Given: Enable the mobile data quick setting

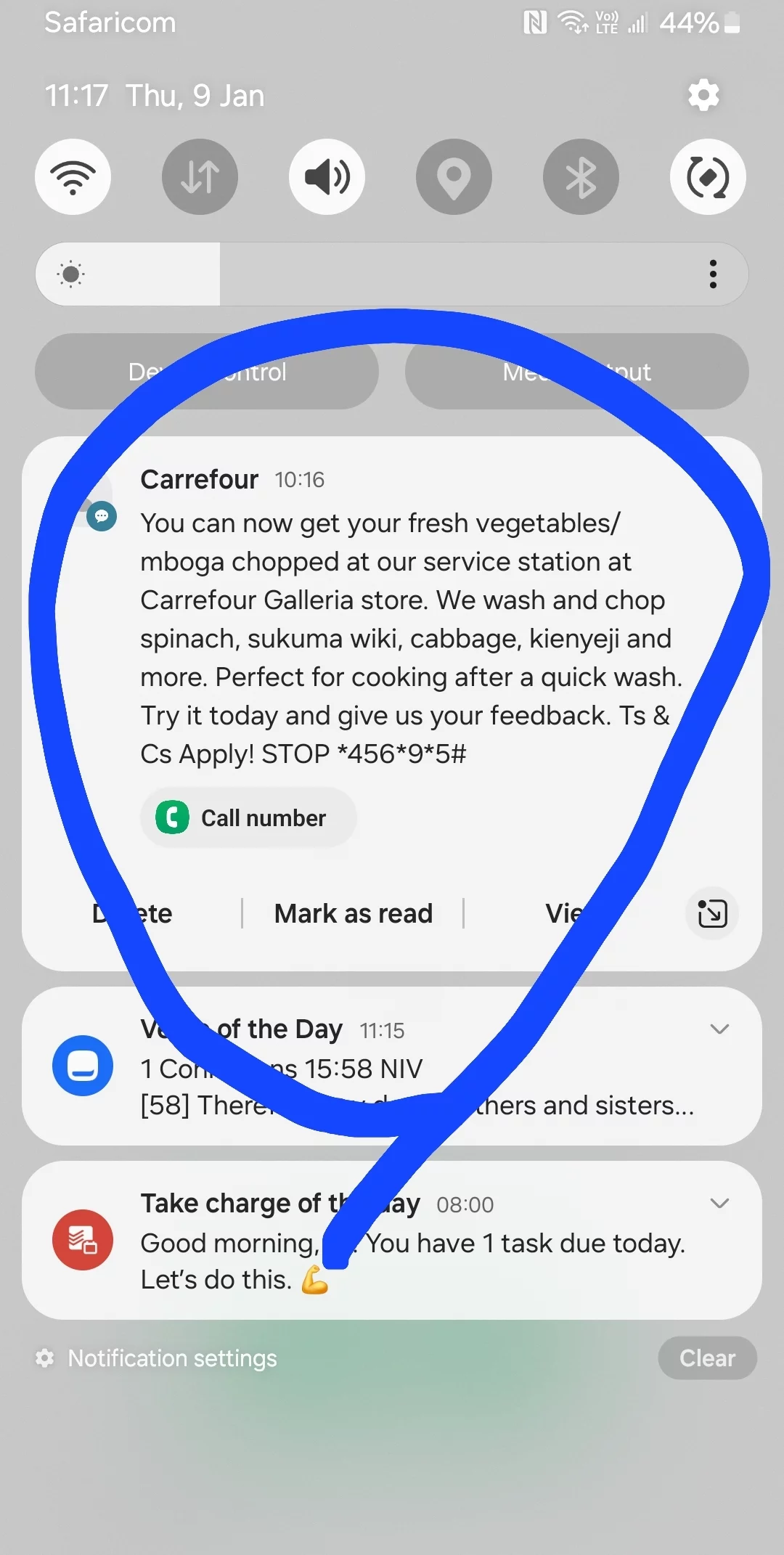Looking at the screenshot, I should coord(200,176).
